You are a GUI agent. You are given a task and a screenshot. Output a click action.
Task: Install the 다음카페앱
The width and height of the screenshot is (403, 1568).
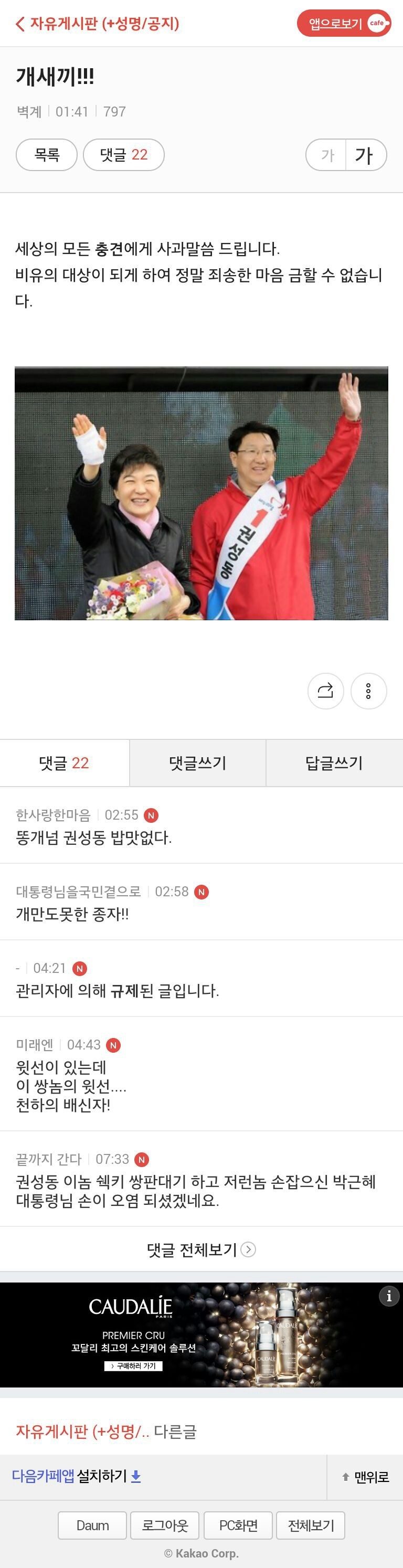coord(77,1476)
